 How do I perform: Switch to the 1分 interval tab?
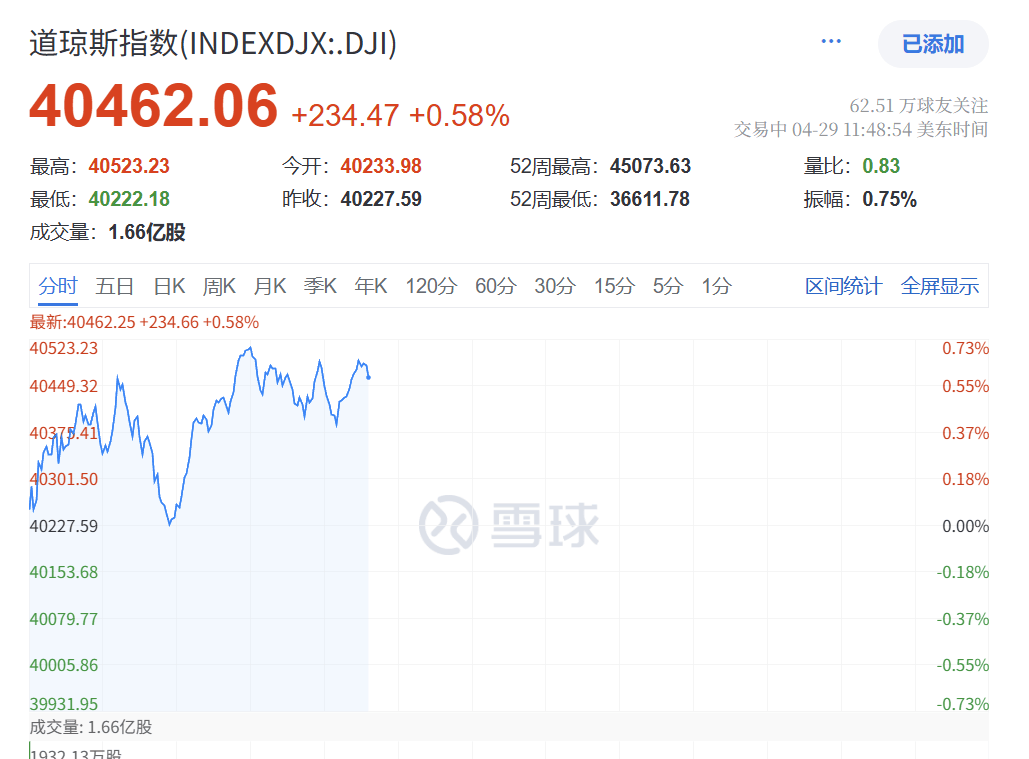coord(716,287)
